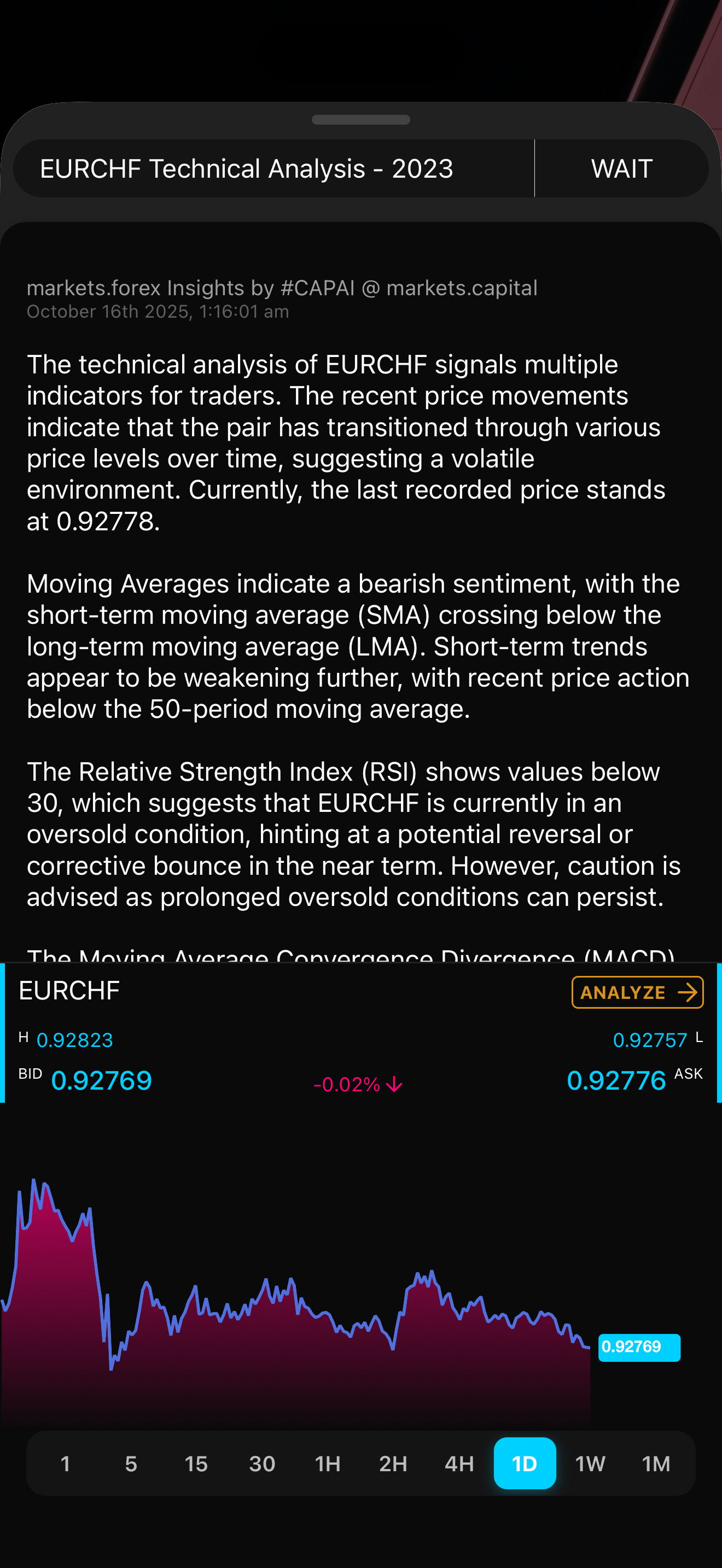Change timeframe to 1M
The height and width of the screenshot is (1568, 722).
point(656,1464)
